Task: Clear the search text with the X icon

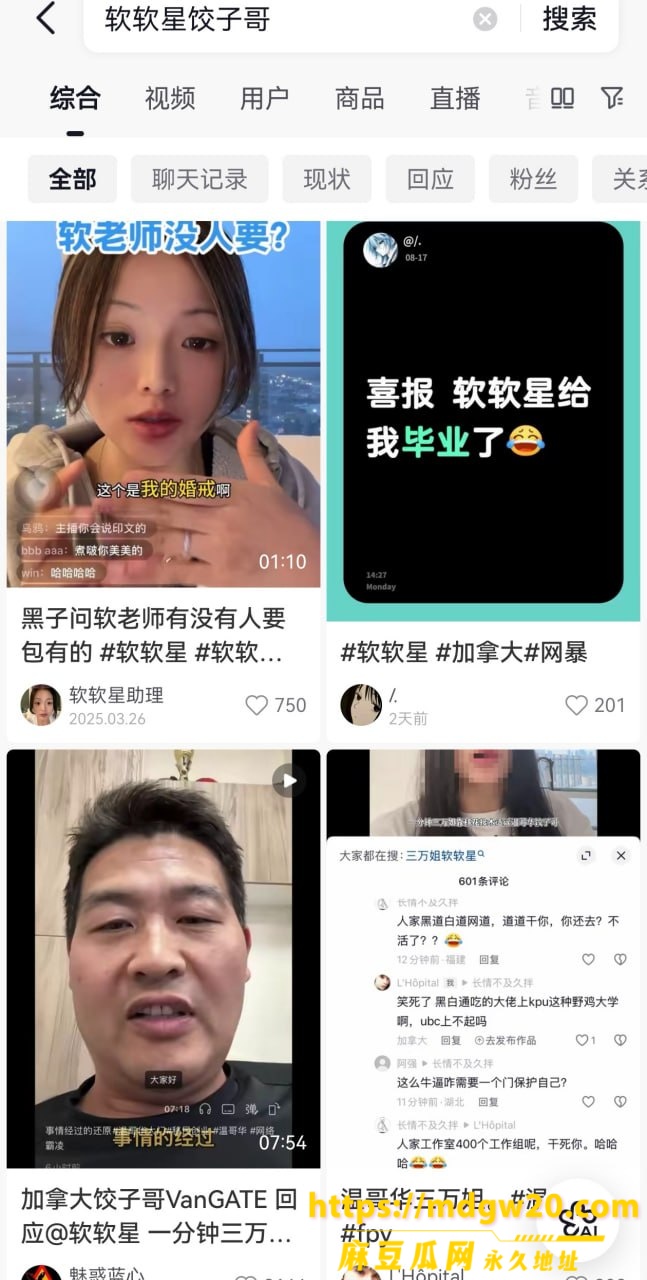Action: click(485, 19)
